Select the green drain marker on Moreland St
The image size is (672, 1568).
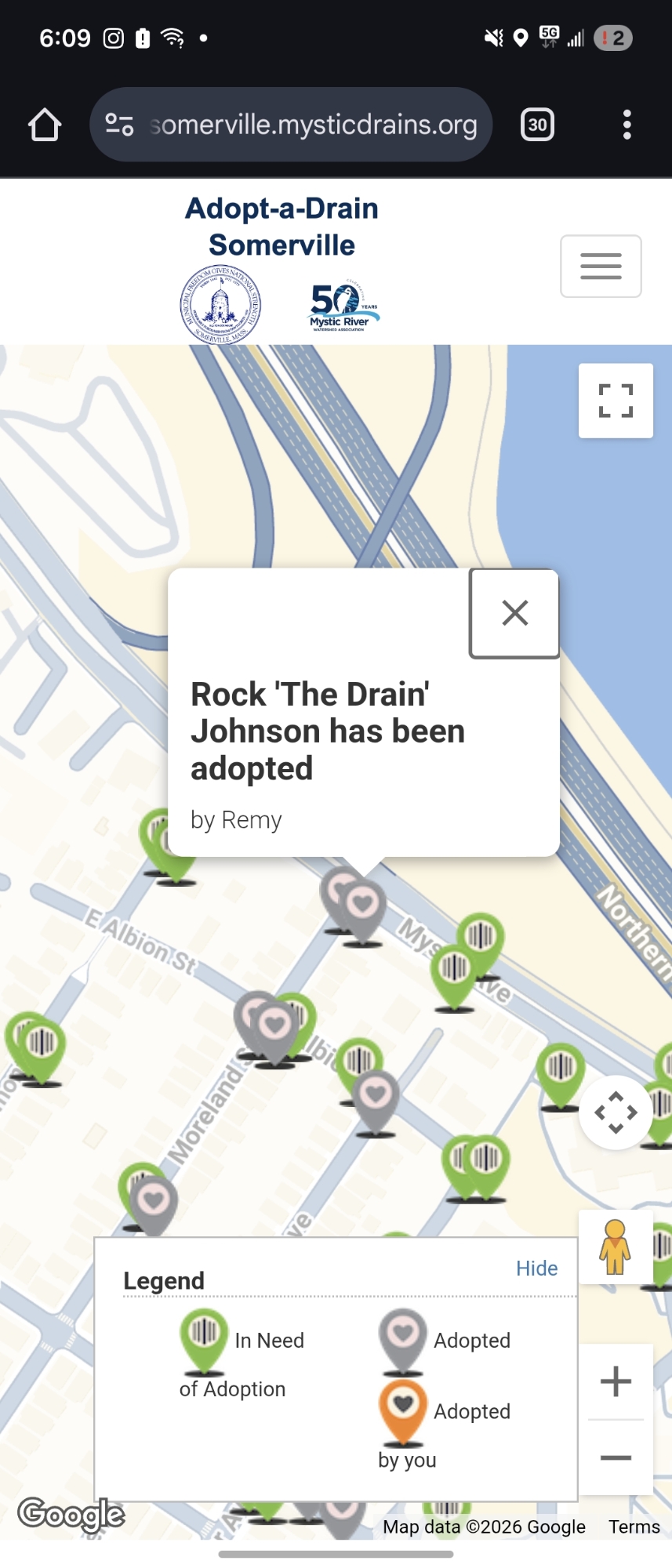pyautogui.click(x=300, y=1011)
